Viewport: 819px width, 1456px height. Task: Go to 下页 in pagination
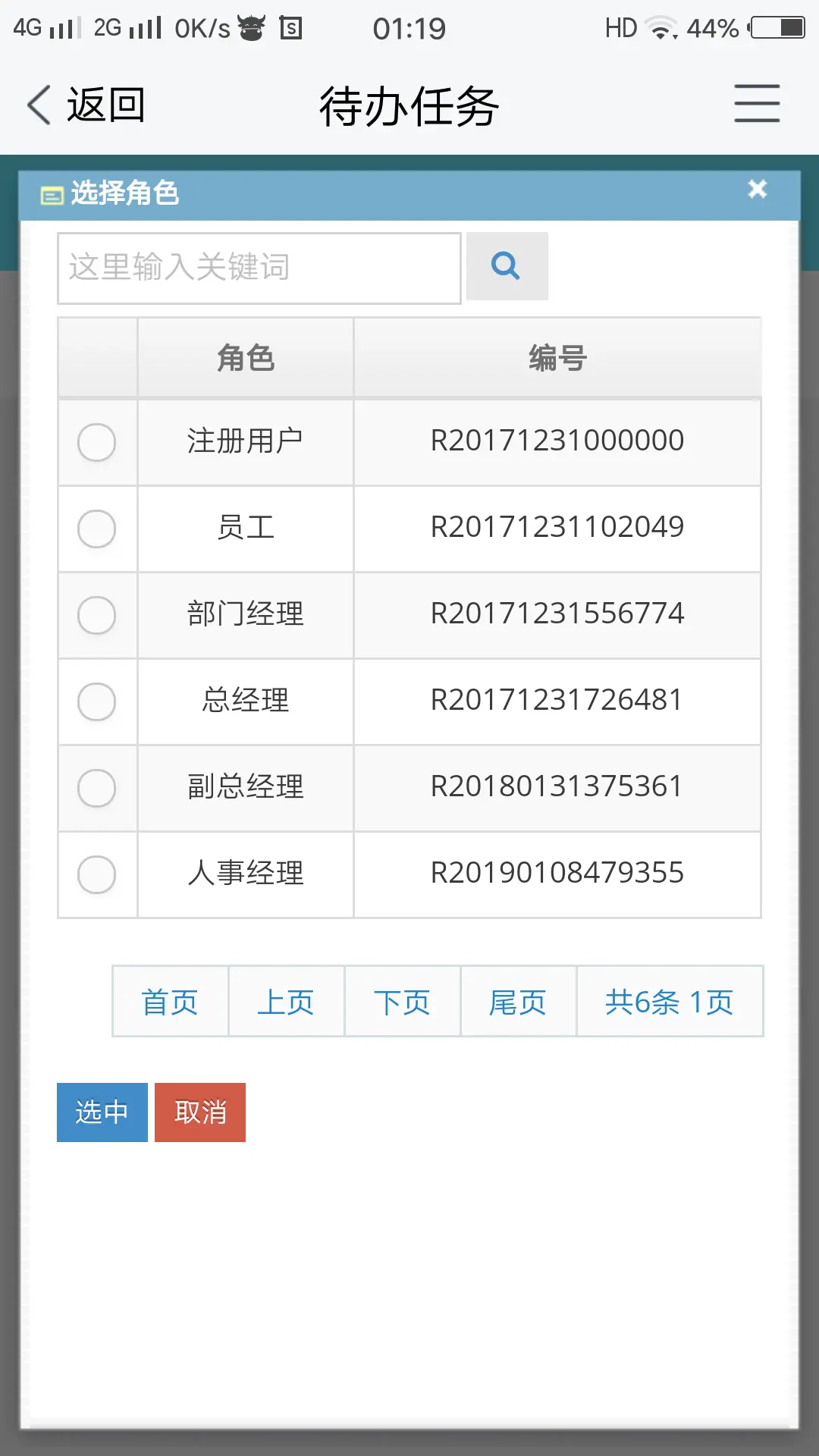tap(402, 1002)
